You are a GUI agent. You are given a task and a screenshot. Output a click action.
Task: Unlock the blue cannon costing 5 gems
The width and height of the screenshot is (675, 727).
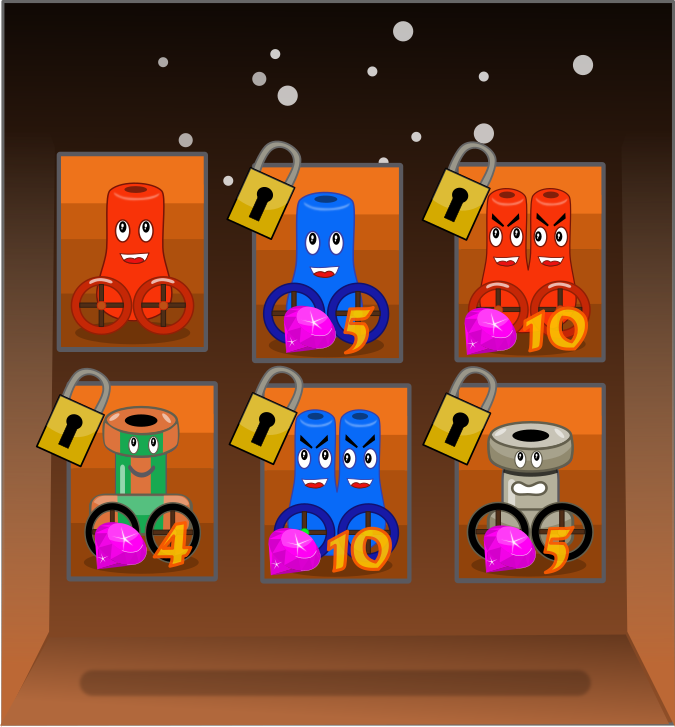(327, 264)
